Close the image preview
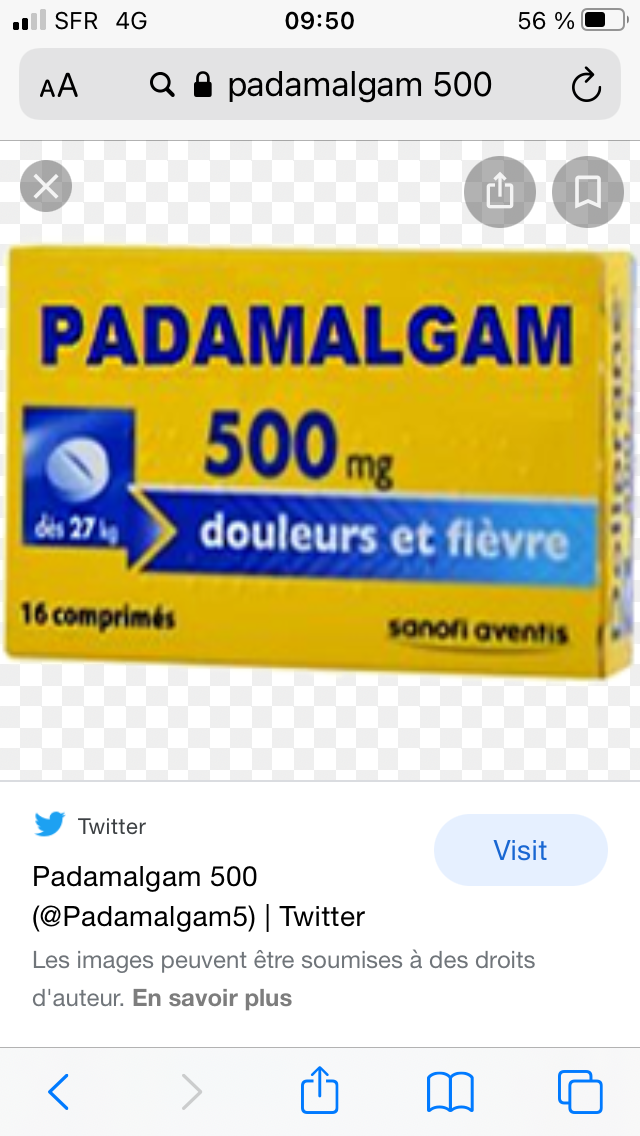Image resolution: width=640 pixels, height=1136 pixels. pyautogui.click(x=46, y=187)
